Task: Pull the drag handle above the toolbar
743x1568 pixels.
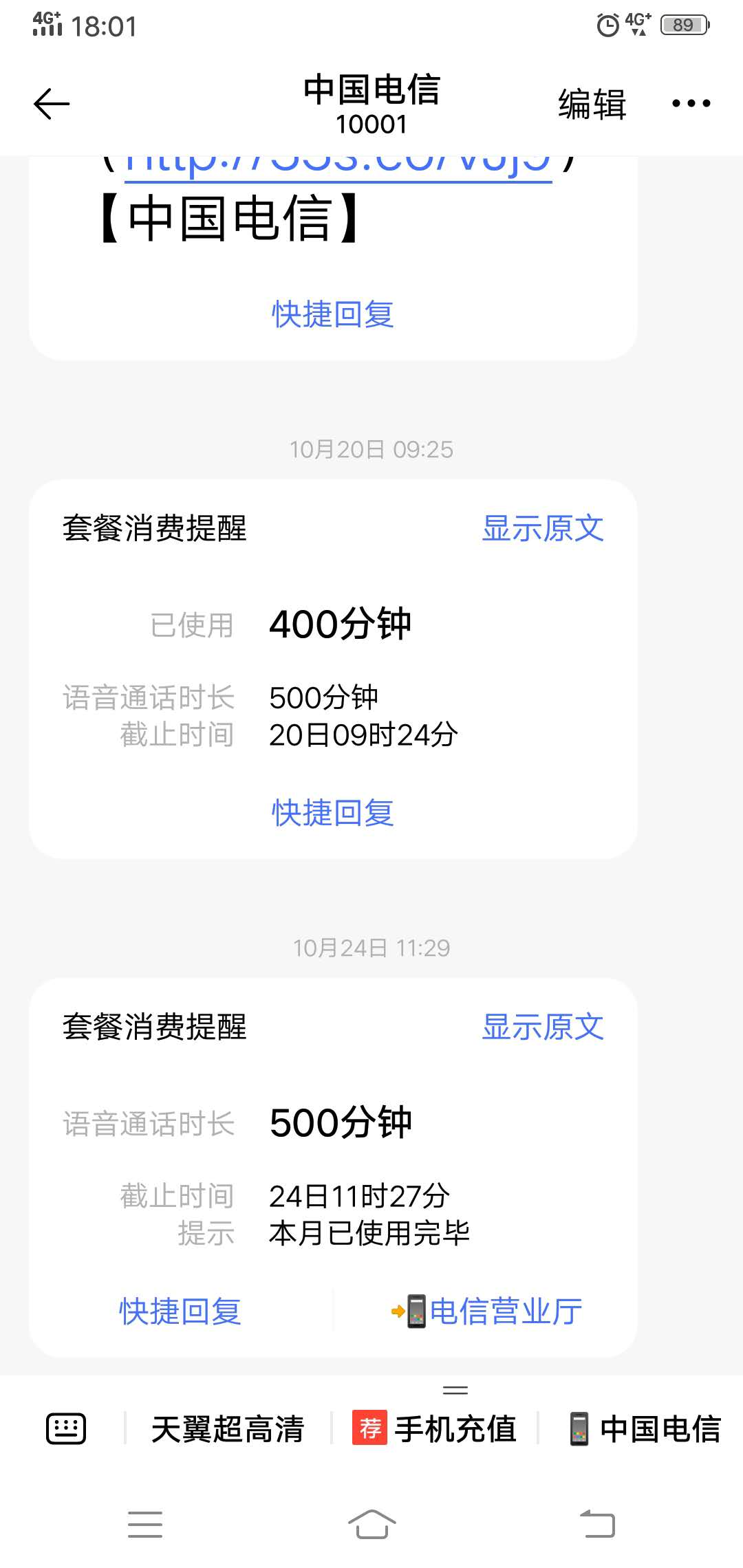Action: tap(455, 1390)
